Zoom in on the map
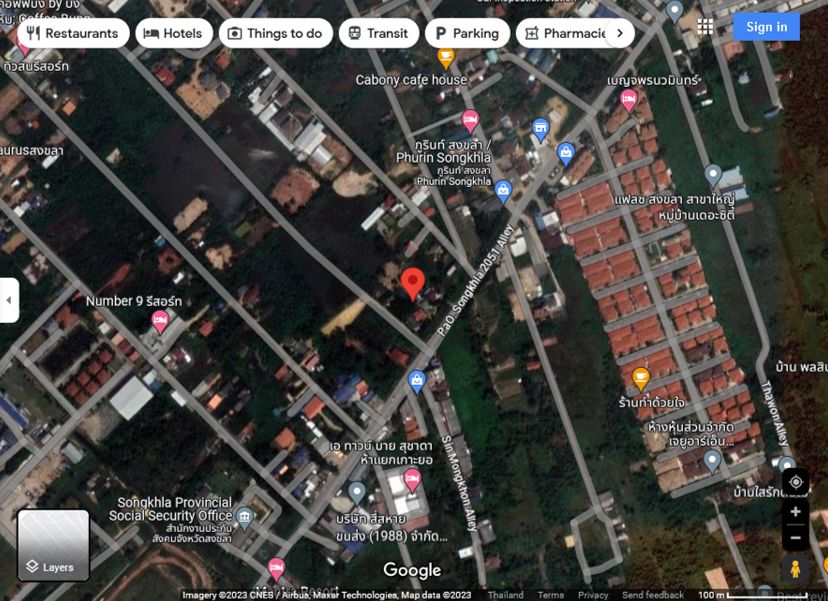The height and width of the screenshot is (601, 828). point(795,512)
